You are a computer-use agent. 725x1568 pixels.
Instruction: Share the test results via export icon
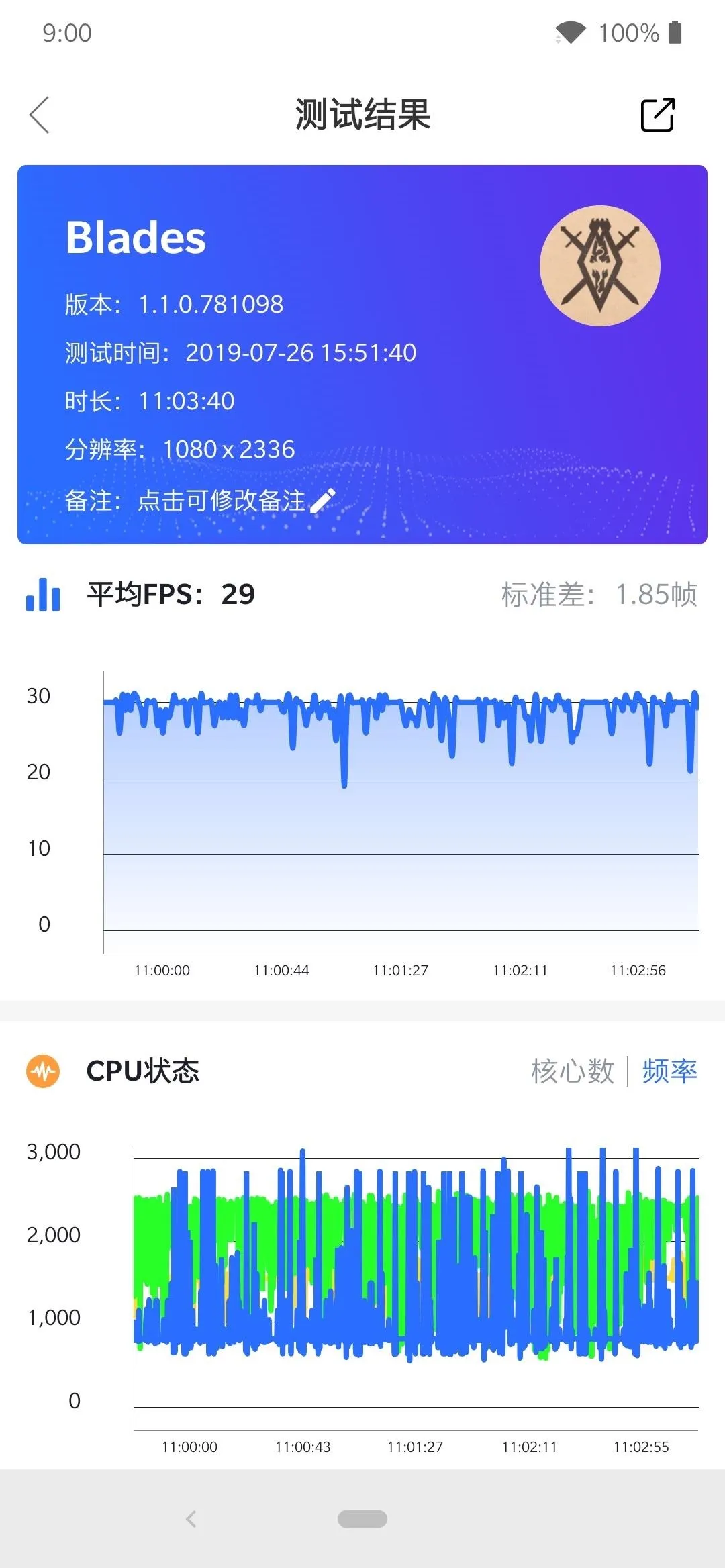pyautogui.click(x=657, y=115)
